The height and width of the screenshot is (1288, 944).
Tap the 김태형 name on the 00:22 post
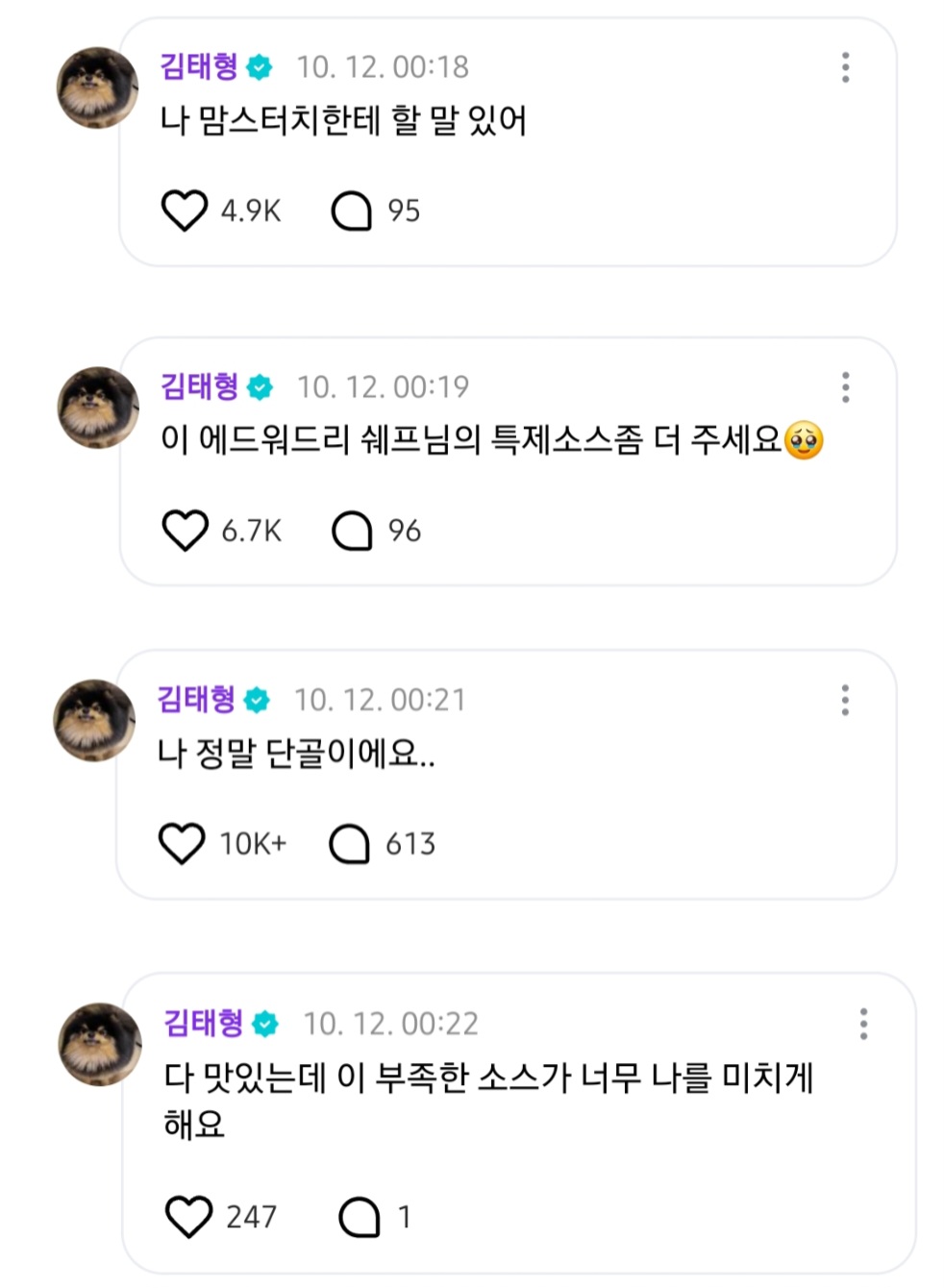(204, 1023)
